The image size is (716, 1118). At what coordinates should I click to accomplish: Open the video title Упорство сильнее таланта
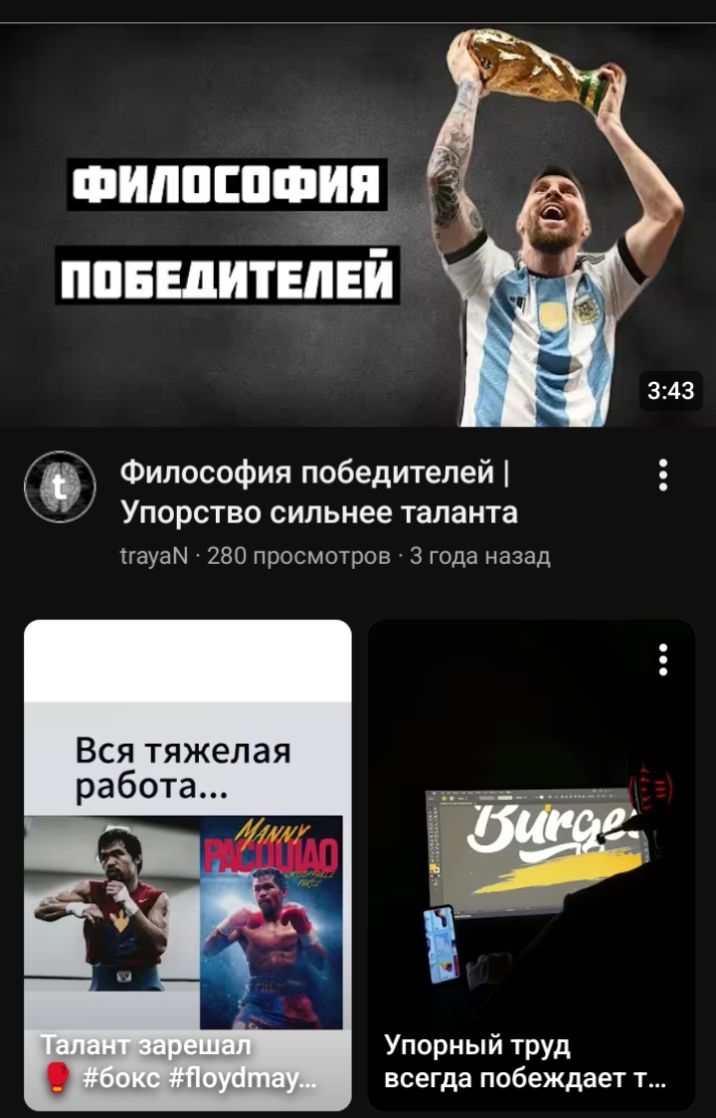click(x=318, y=491)
